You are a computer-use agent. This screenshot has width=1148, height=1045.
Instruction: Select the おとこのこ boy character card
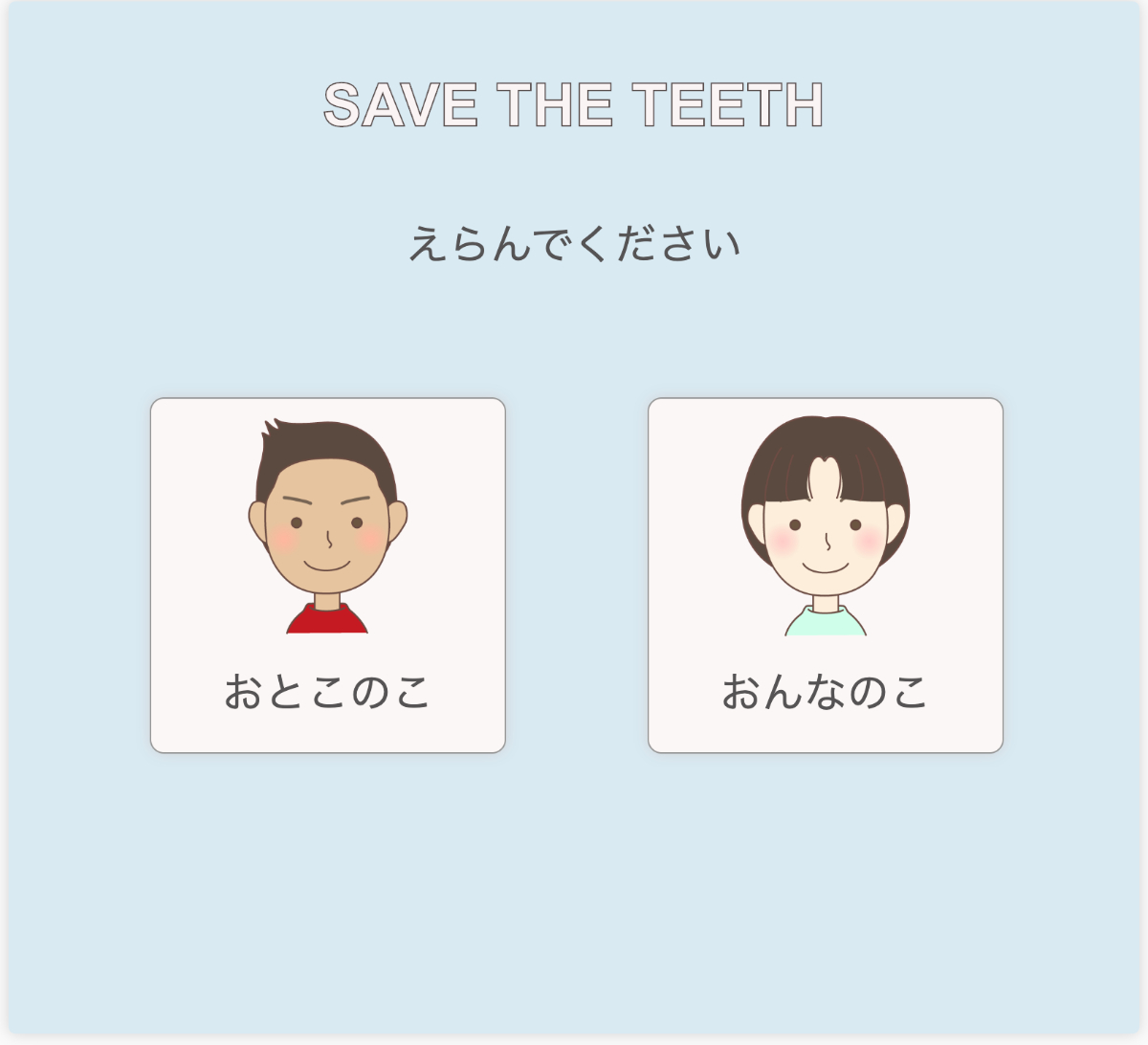pyautogui.click(x=327, y=575)
